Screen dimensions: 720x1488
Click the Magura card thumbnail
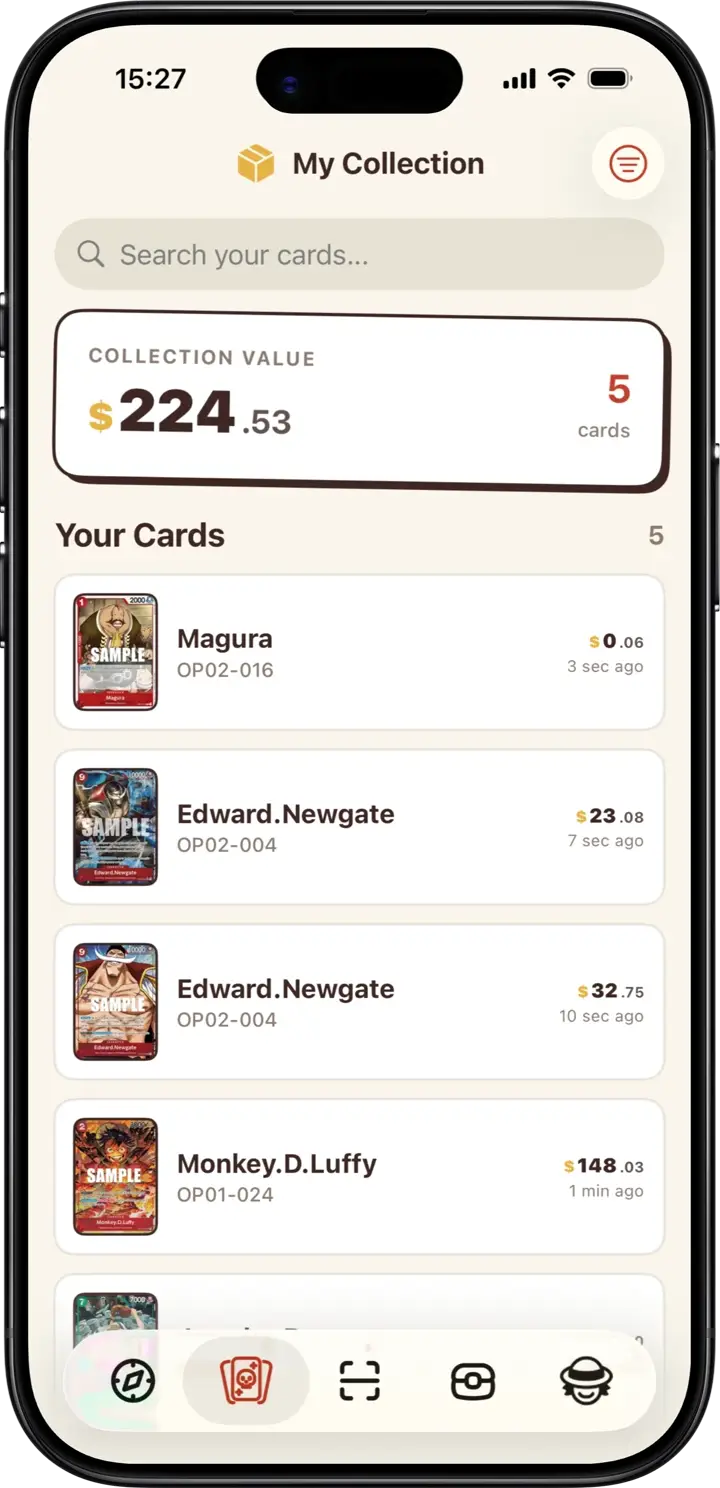click(x=114, y=651)
